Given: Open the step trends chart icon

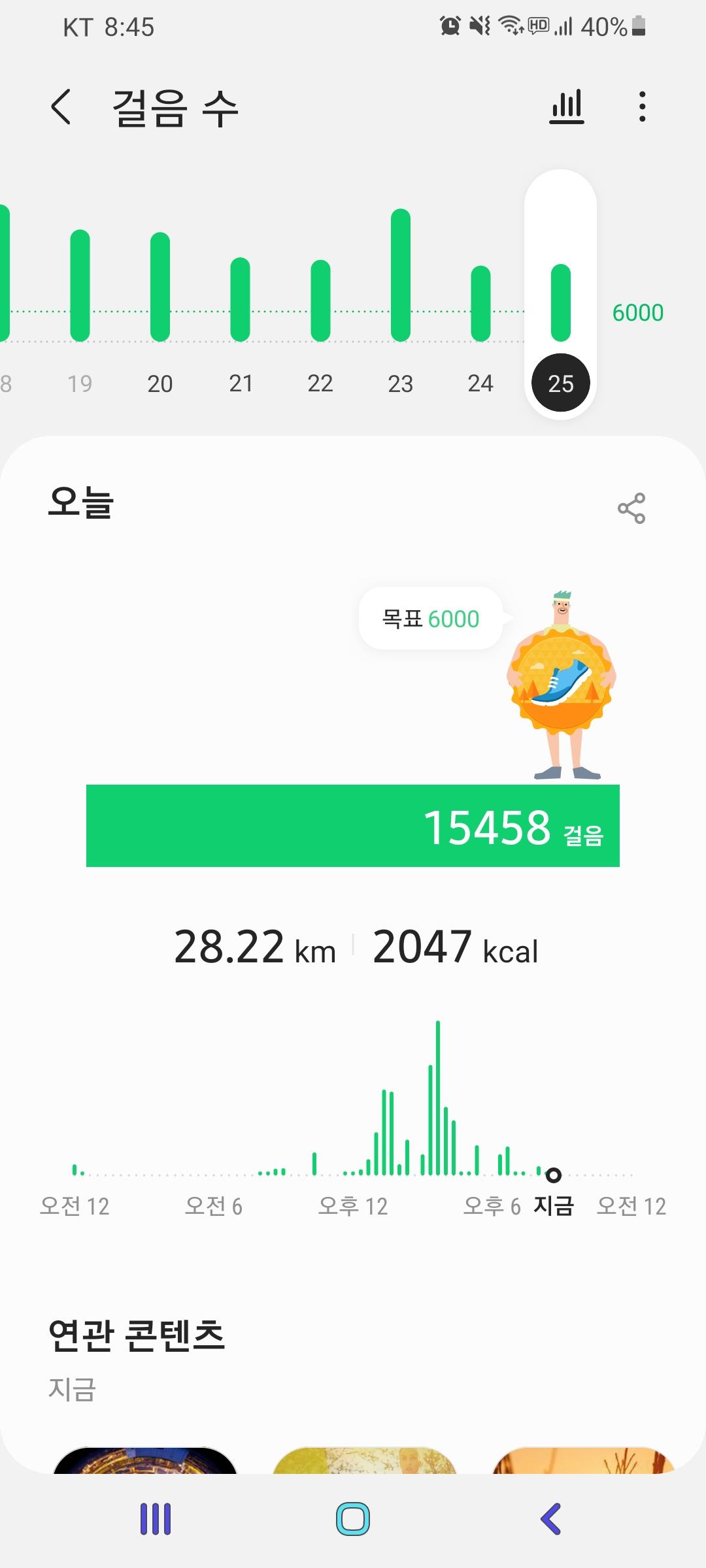Looking at the screenshot, I should (x=566, y=107).
